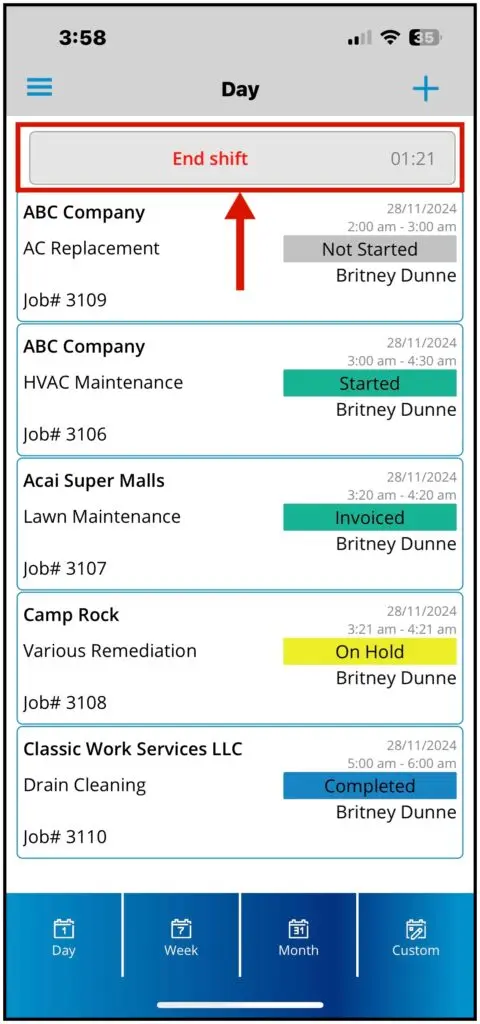The image size is (480, 1024).
Task: Open the Acai Super Malls Lawn Maintenance job
Action: [x=240, y=524]
